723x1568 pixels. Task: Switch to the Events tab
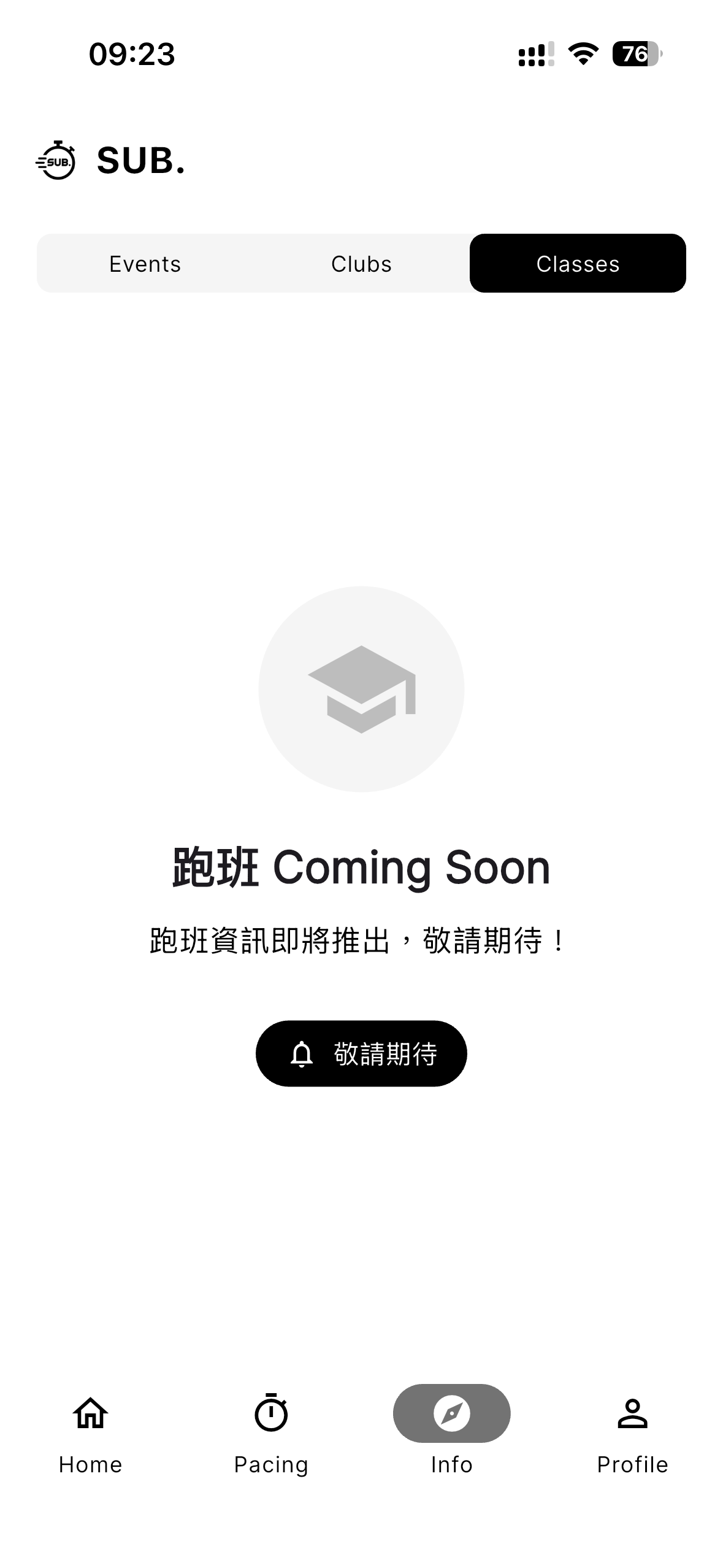click(145, 263)
